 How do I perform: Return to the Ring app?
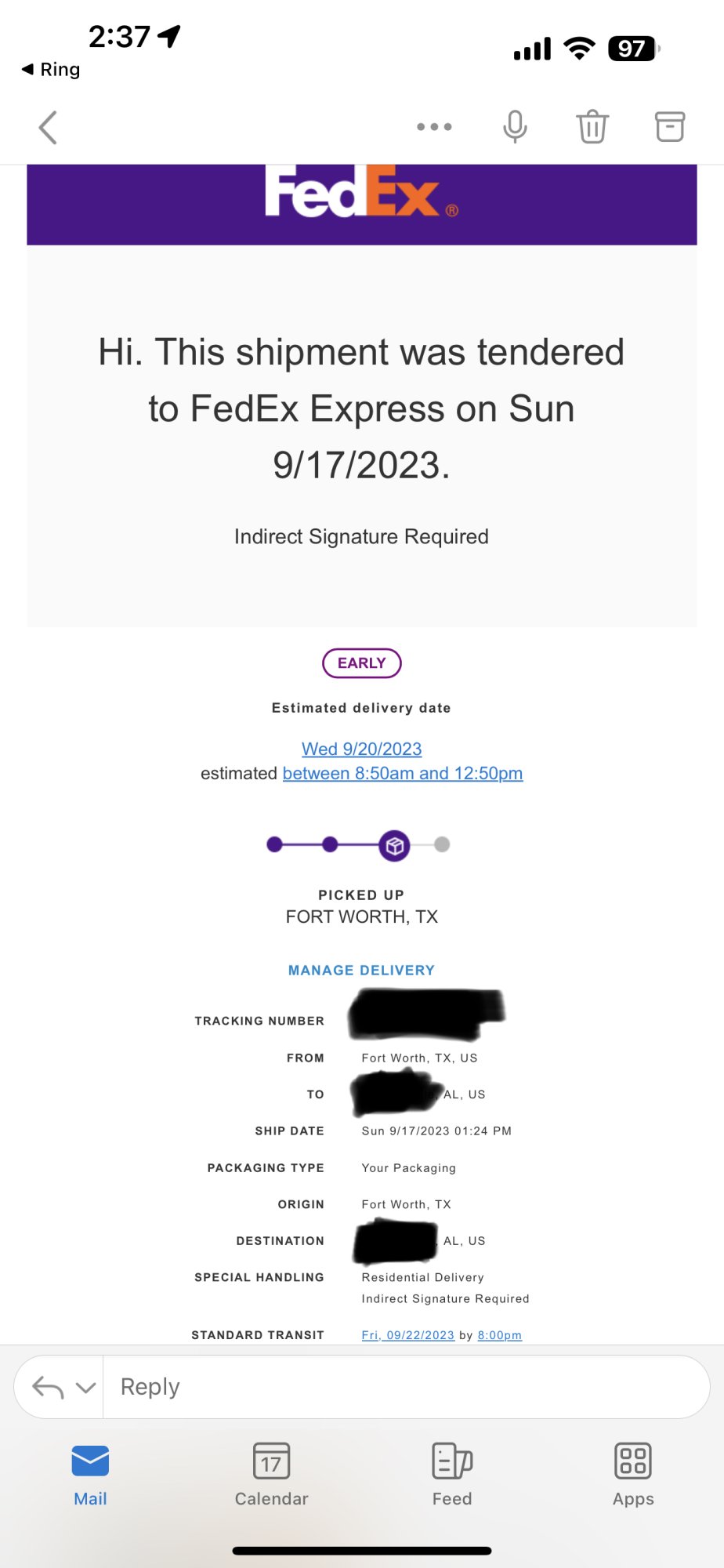(51, 69)
